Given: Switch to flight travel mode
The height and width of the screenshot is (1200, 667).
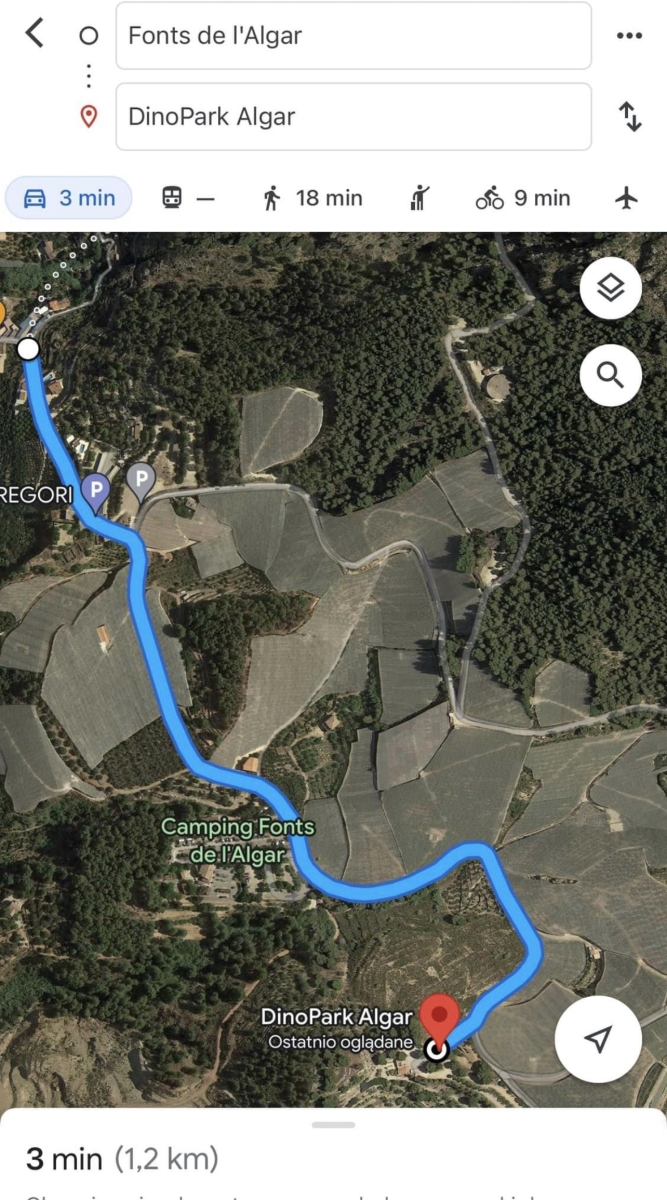Looking at the screenshot, I should tap(627, 198).
